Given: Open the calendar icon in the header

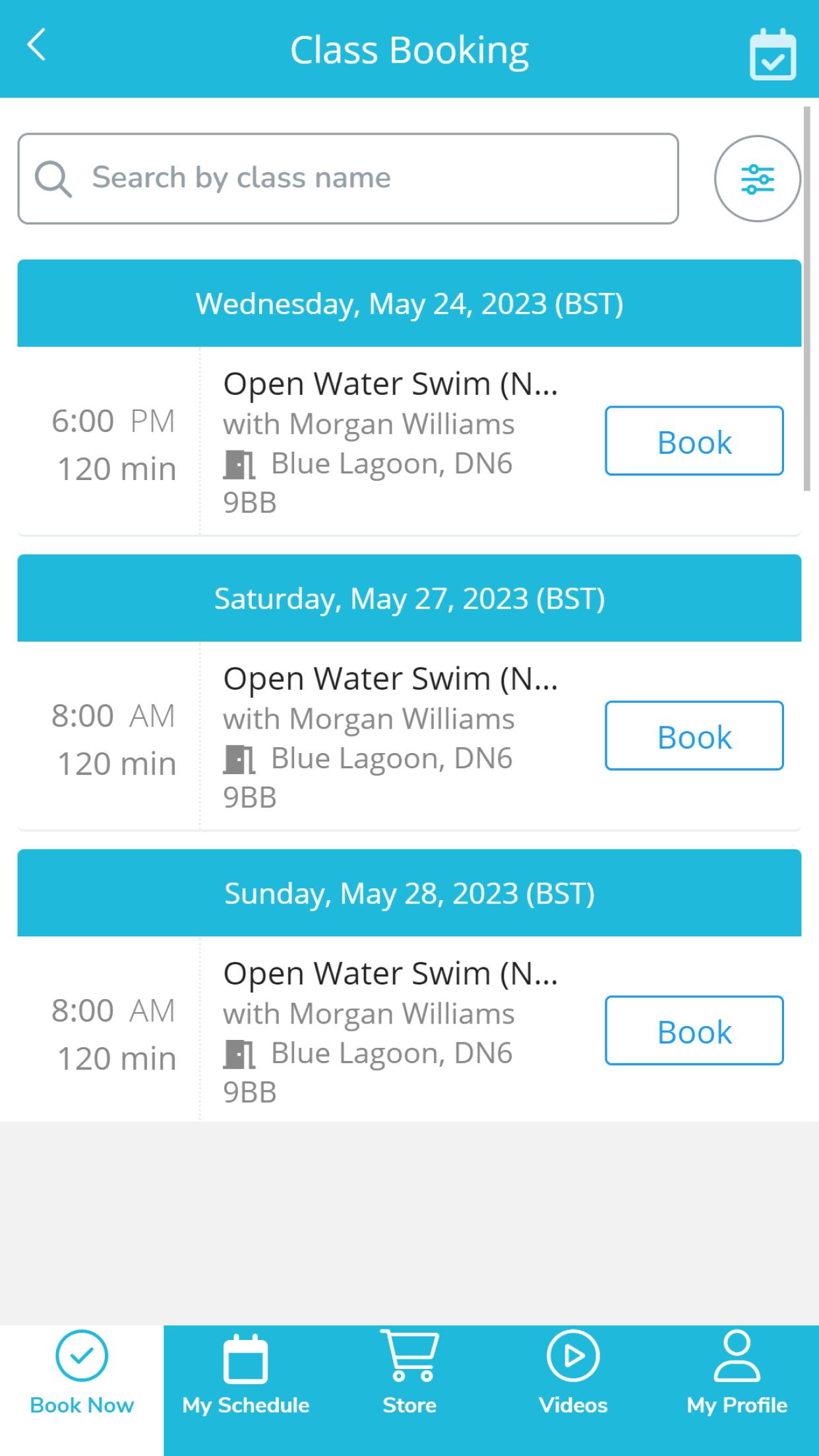Looking at the screenshot, I should (x=772, y=54).
